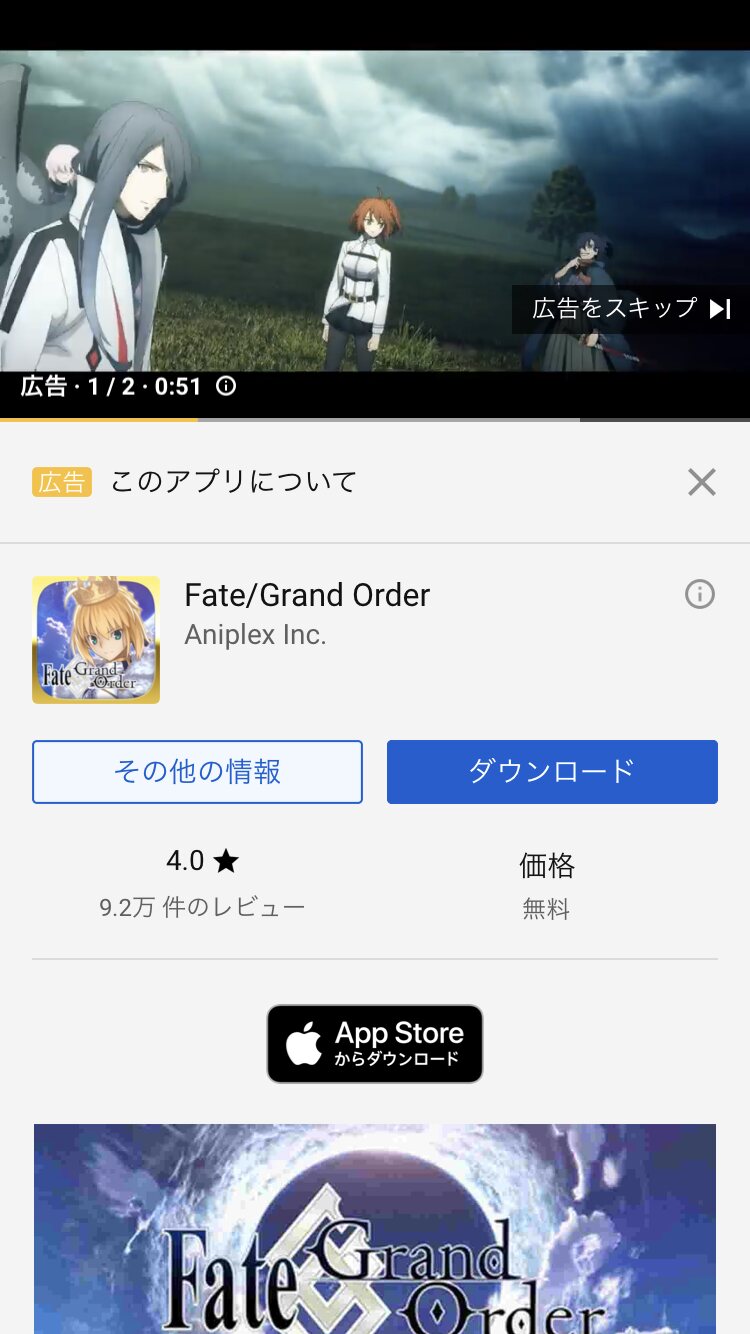View the Fate/Grand Order banner image

coord(375,1230)
